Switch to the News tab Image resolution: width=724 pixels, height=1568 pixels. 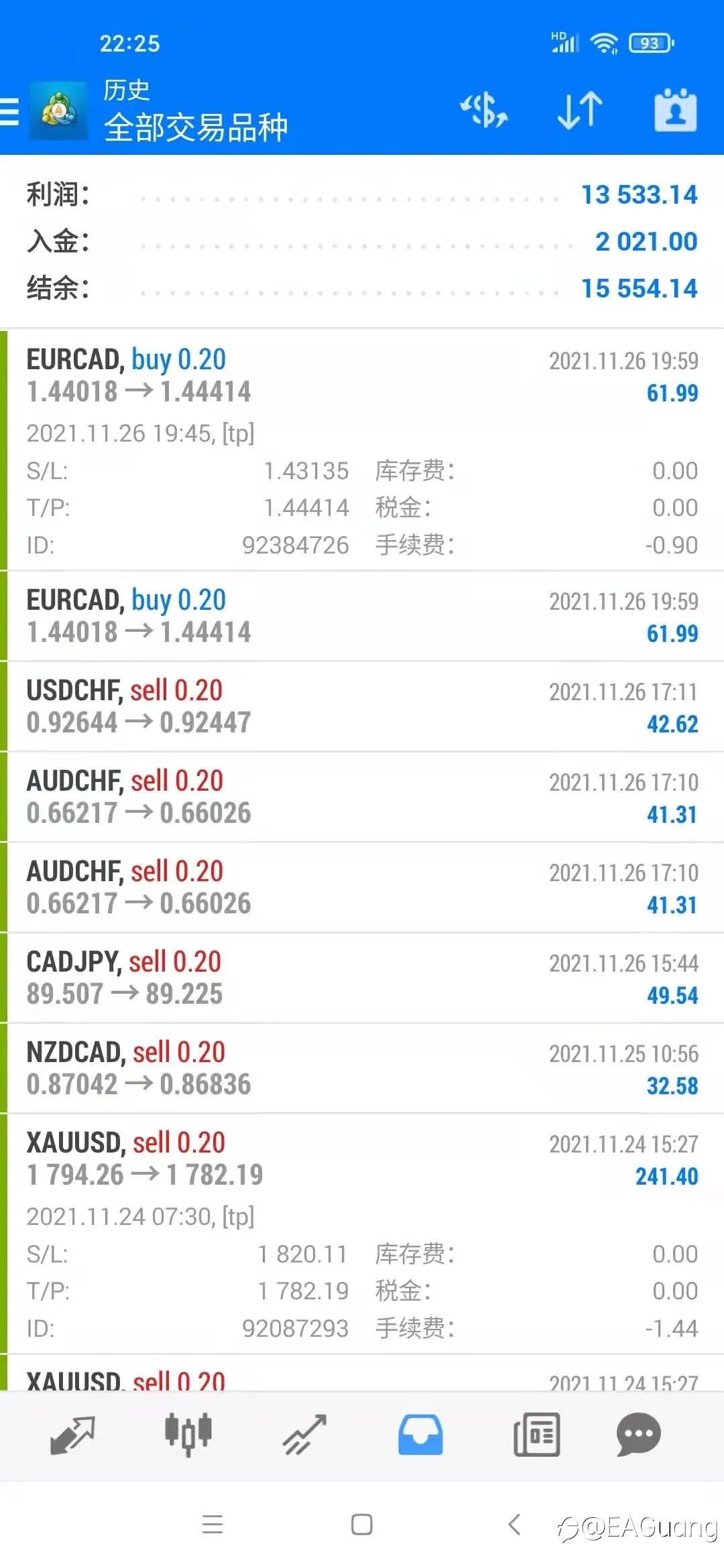tap(536, 1435)
